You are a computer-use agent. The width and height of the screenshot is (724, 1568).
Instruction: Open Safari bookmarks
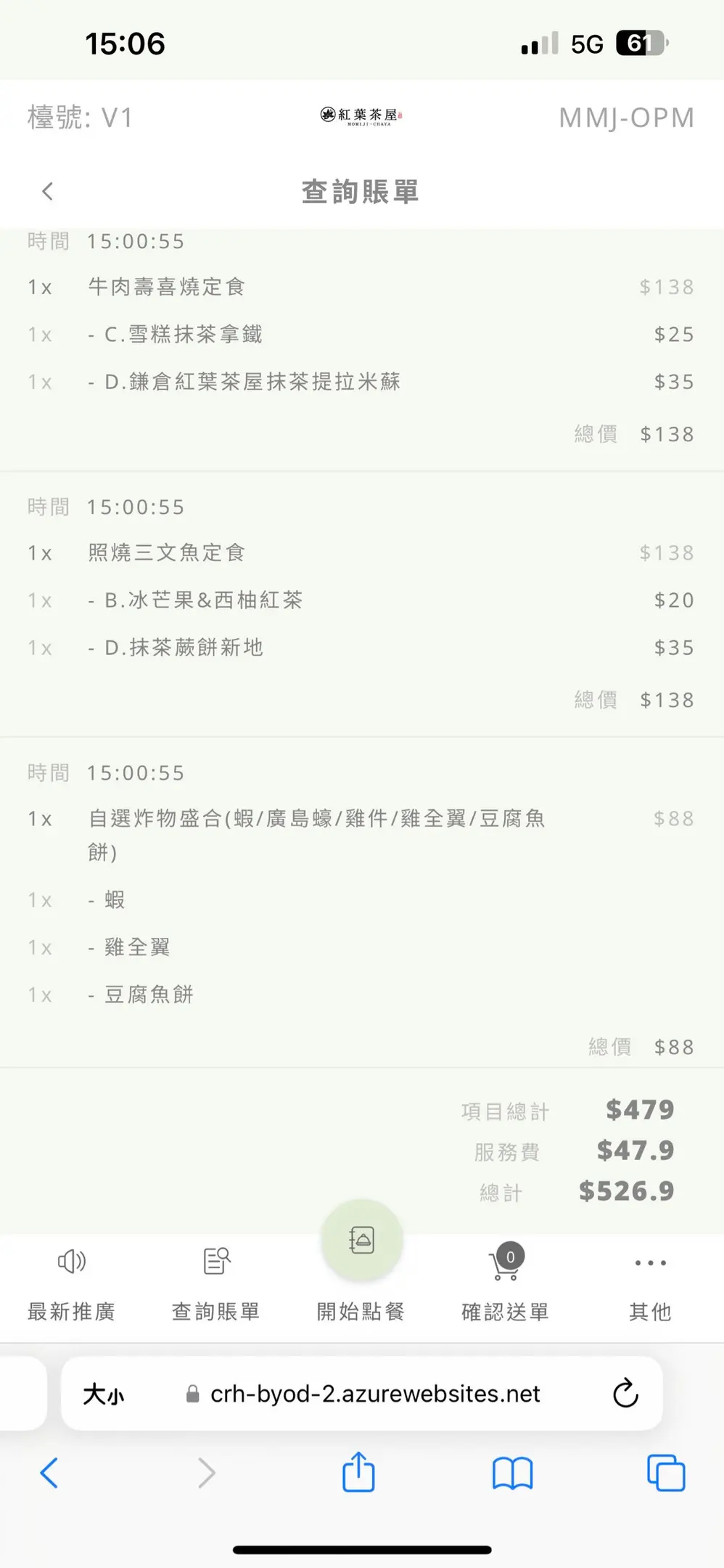tap(512, 1474)
